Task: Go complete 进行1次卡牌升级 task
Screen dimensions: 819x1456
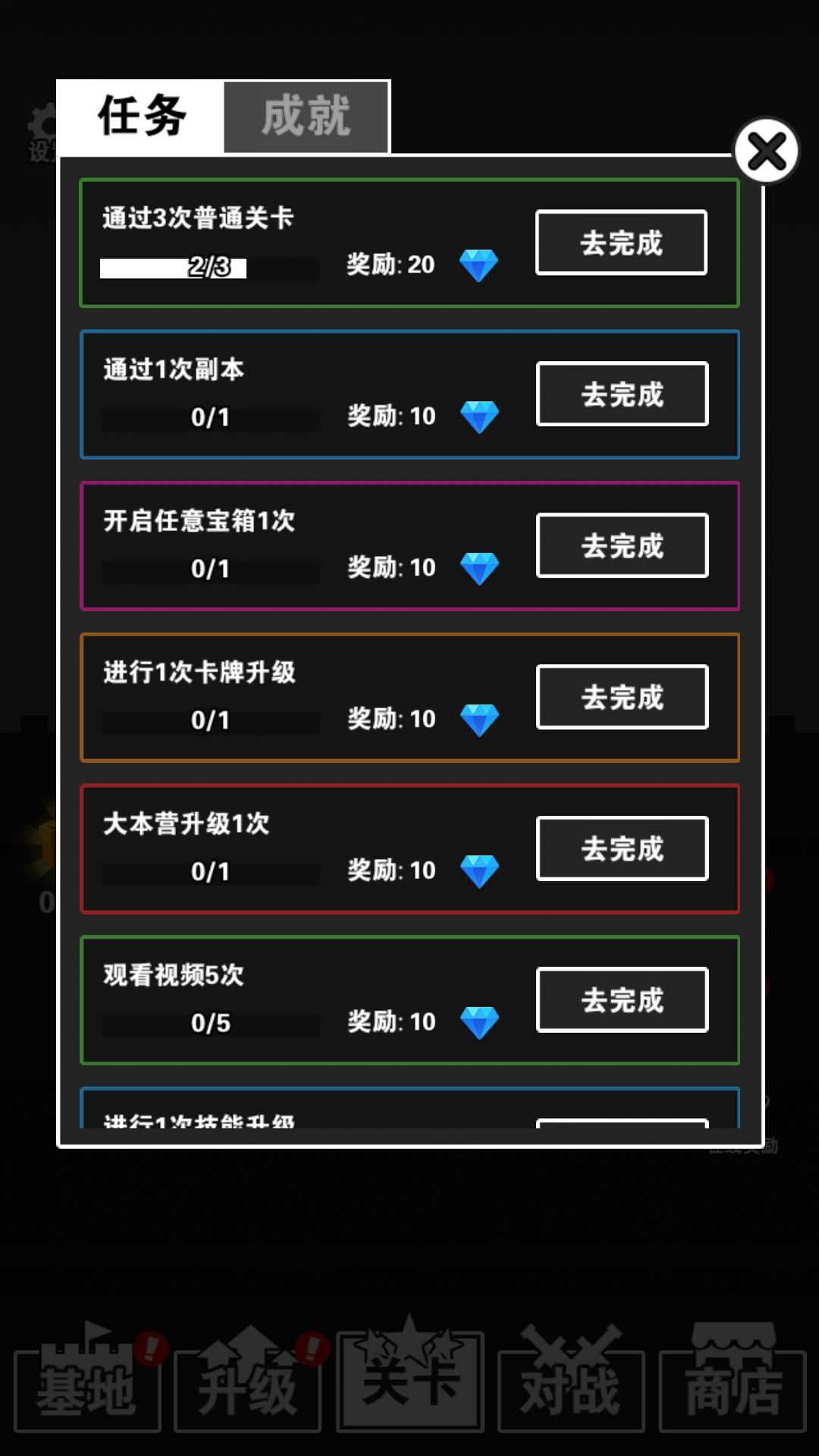Action: pyautogui.click(x=622, y=697)
